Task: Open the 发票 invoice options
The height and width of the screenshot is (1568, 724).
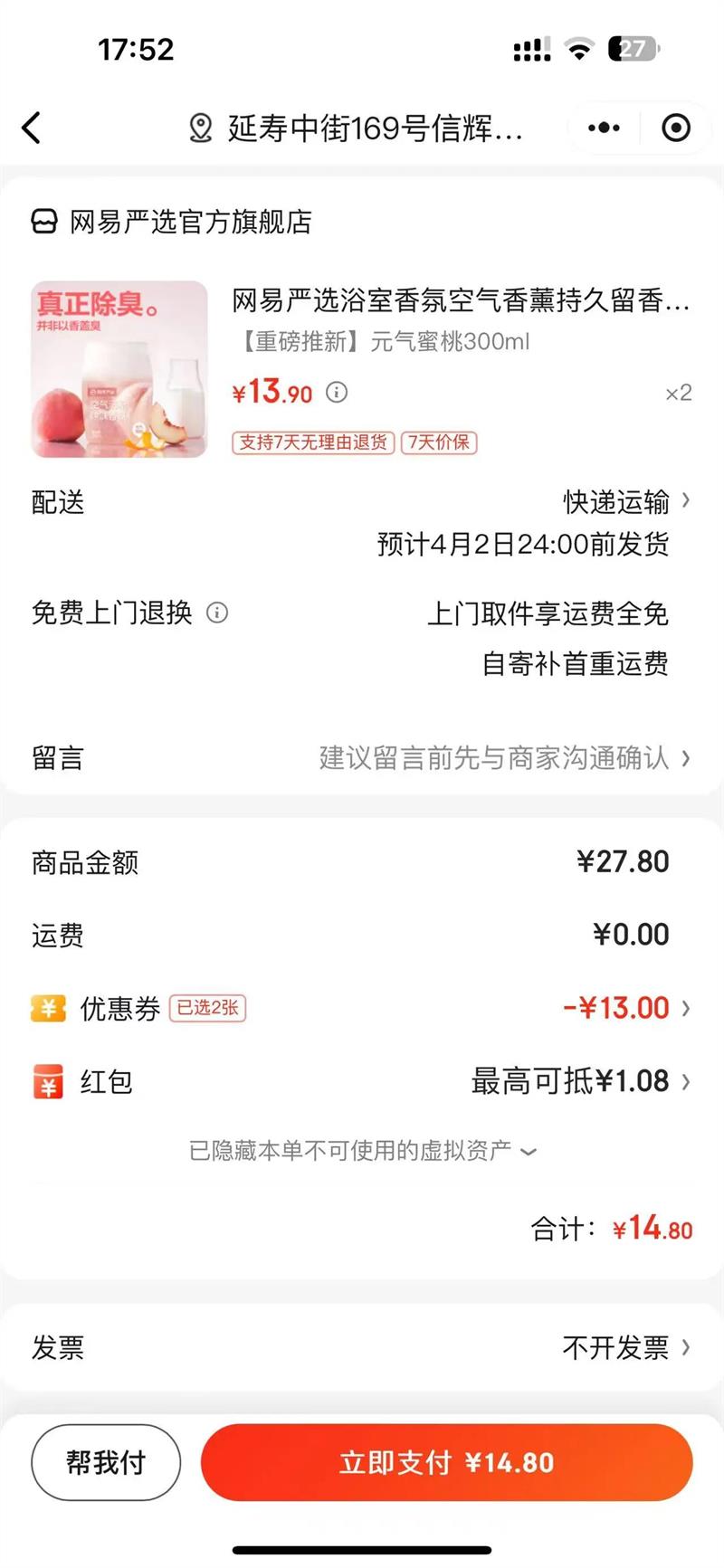Action: click(x=624, y=1347)
